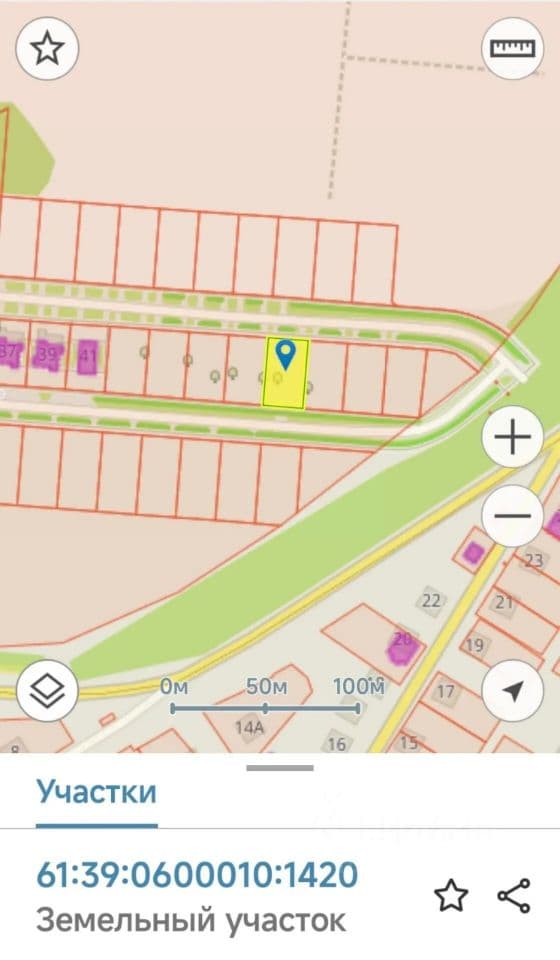Activate the ruler measurement tool

(512, 48)
